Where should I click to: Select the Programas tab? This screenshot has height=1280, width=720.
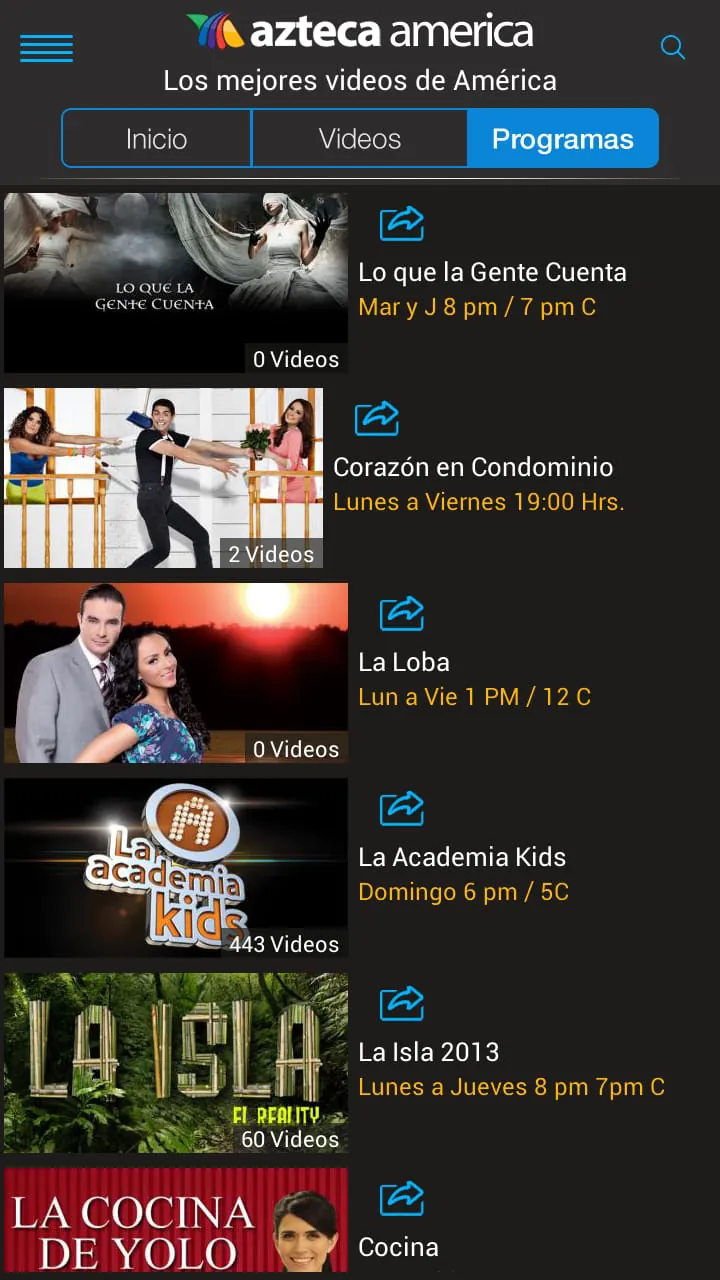coord(563,138)
